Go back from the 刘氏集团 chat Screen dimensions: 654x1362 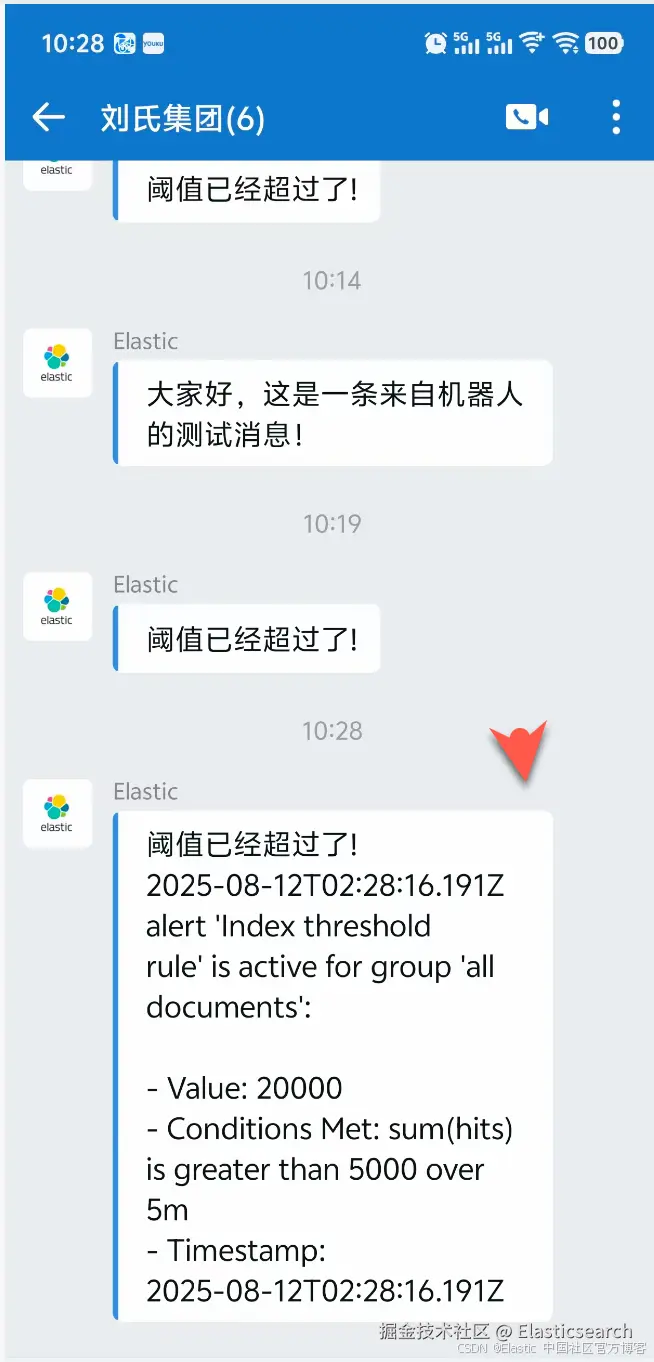coord(48,118)
